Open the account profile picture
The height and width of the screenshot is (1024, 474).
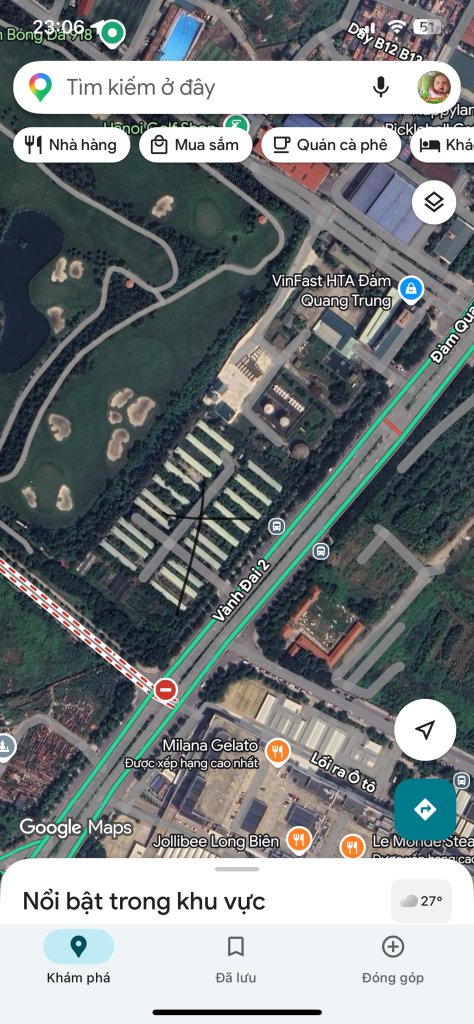point(434,88)
